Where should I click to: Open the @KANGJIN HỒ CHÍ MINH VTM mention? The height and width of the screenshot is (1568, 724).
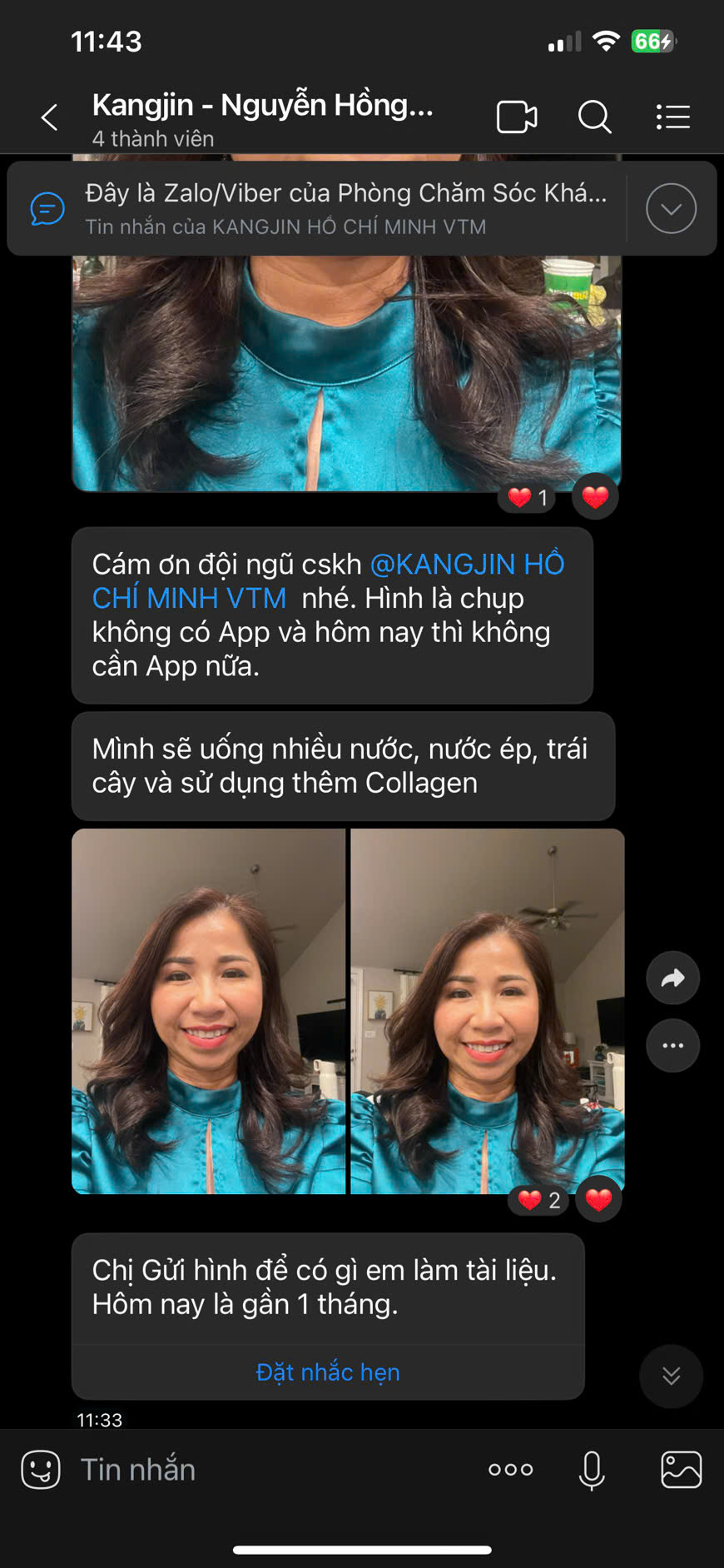[x=466, y=565]
